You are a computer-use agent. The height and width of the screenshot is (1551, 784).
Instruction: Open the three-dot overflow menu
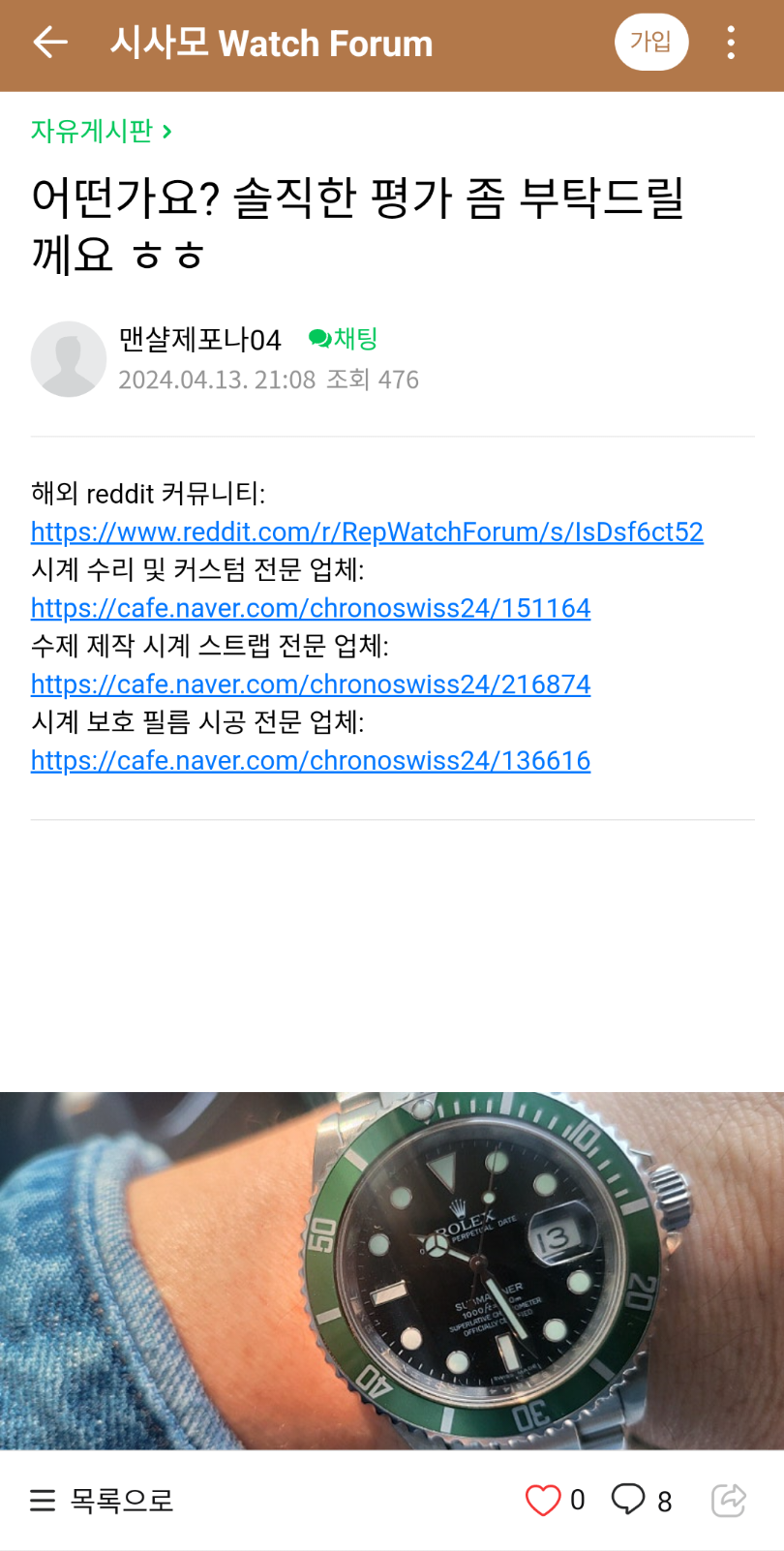(x=731, y=43)
